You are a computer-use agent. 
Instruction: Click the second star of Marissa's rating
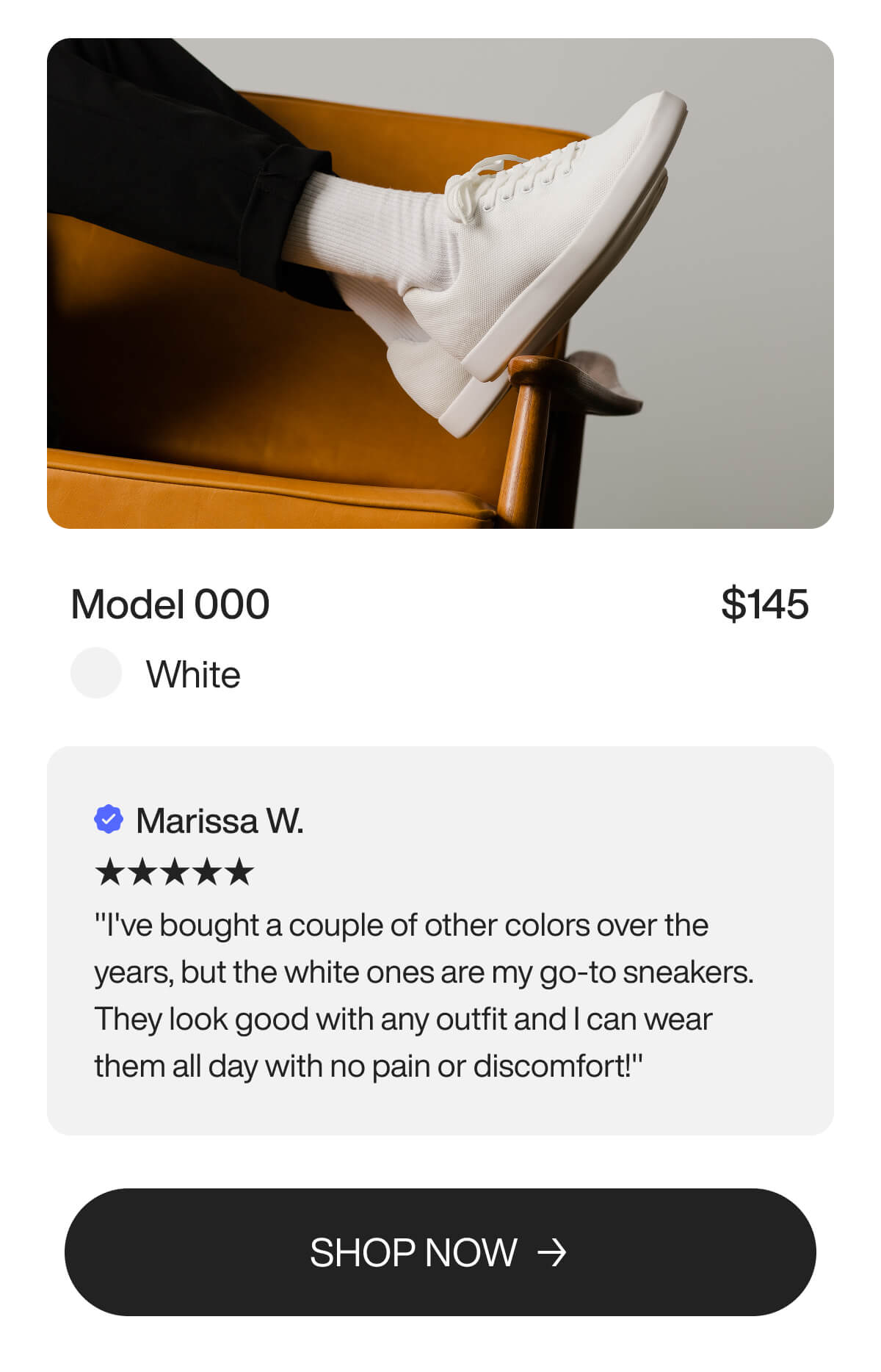(x=142, y=871)
